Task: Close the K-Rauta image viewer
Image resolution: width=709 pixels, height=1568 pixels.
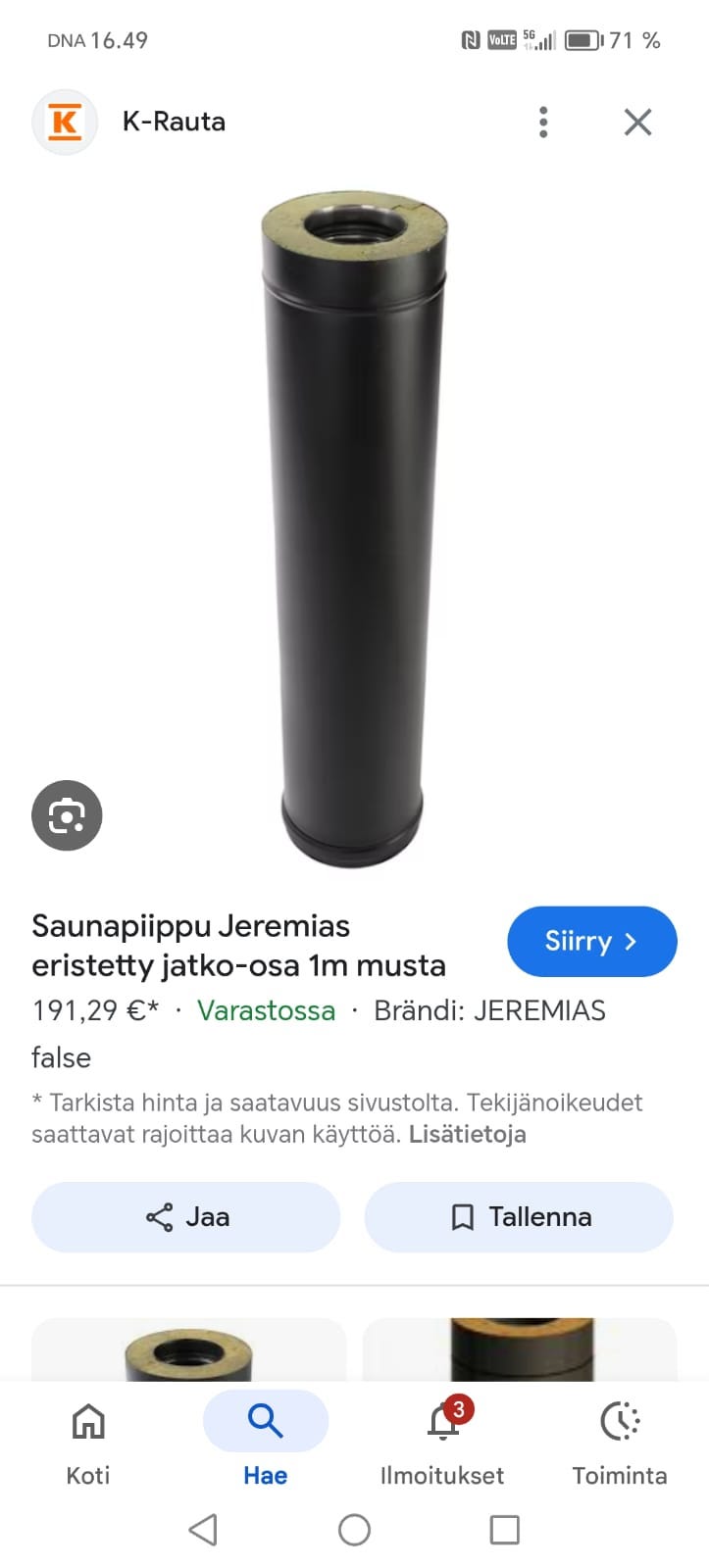Action: pos(637,122)
